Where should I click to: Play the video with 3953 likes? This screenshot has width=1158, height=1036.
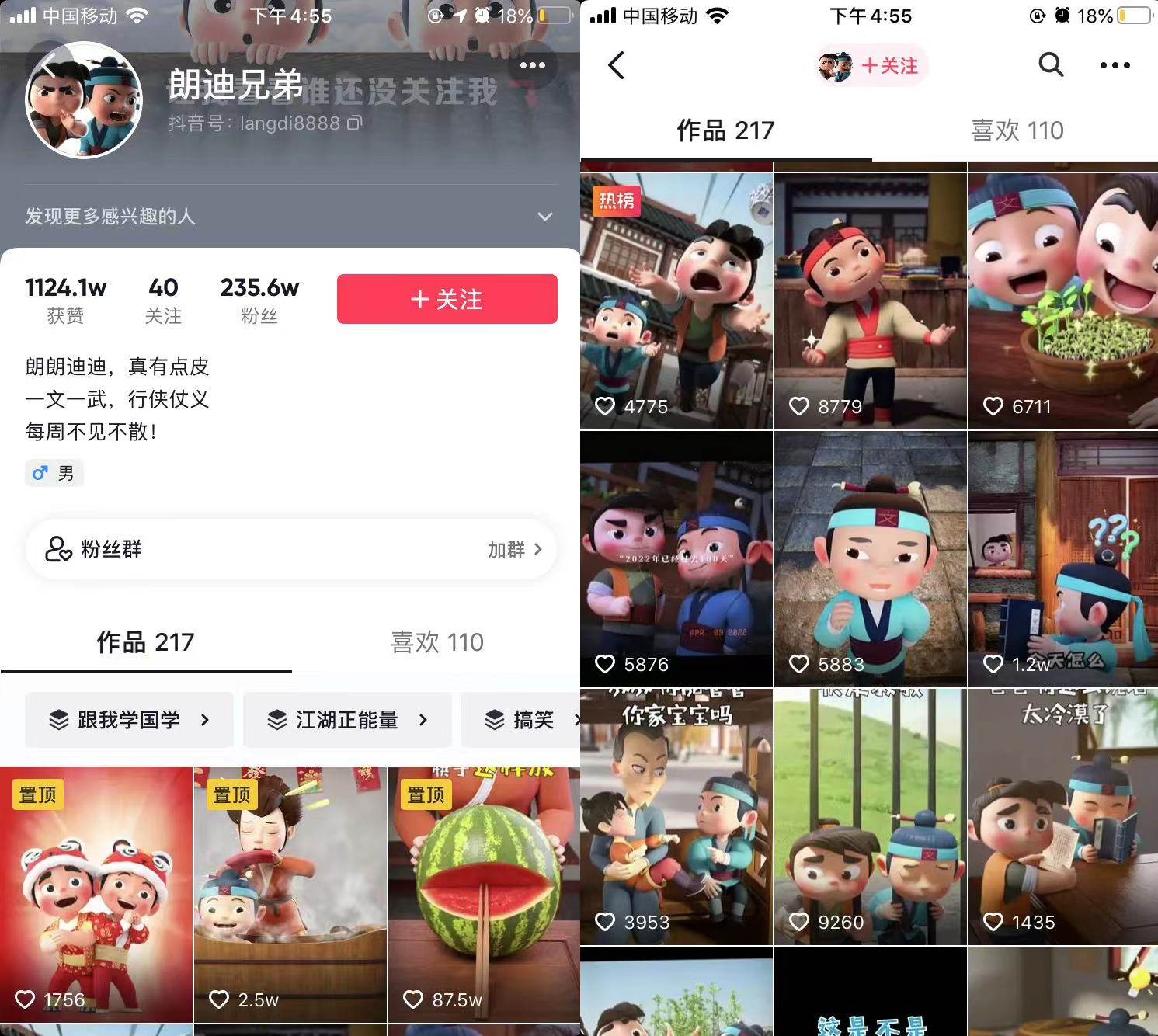(676, 815)
